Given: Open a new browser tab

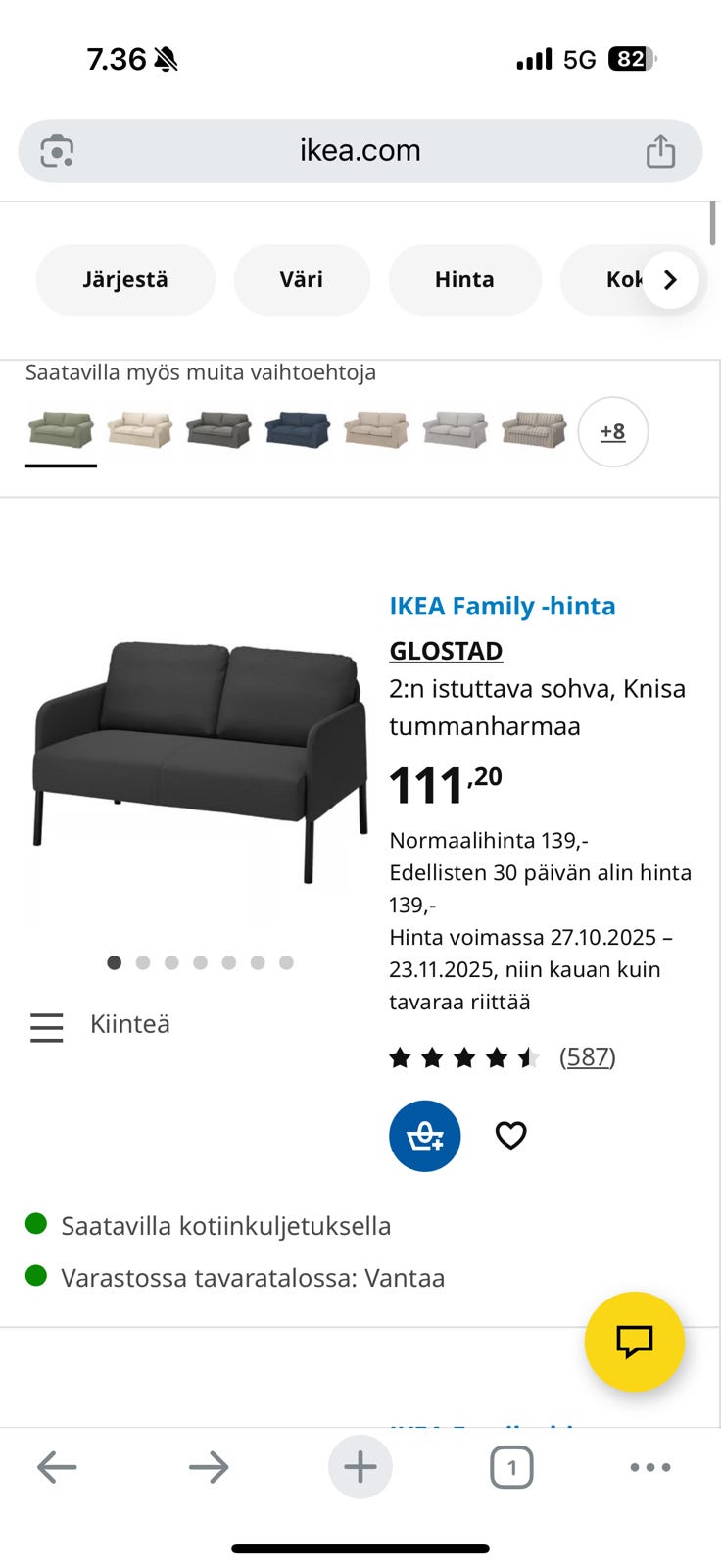Looking at the screenshot, I should [360, 1467].
